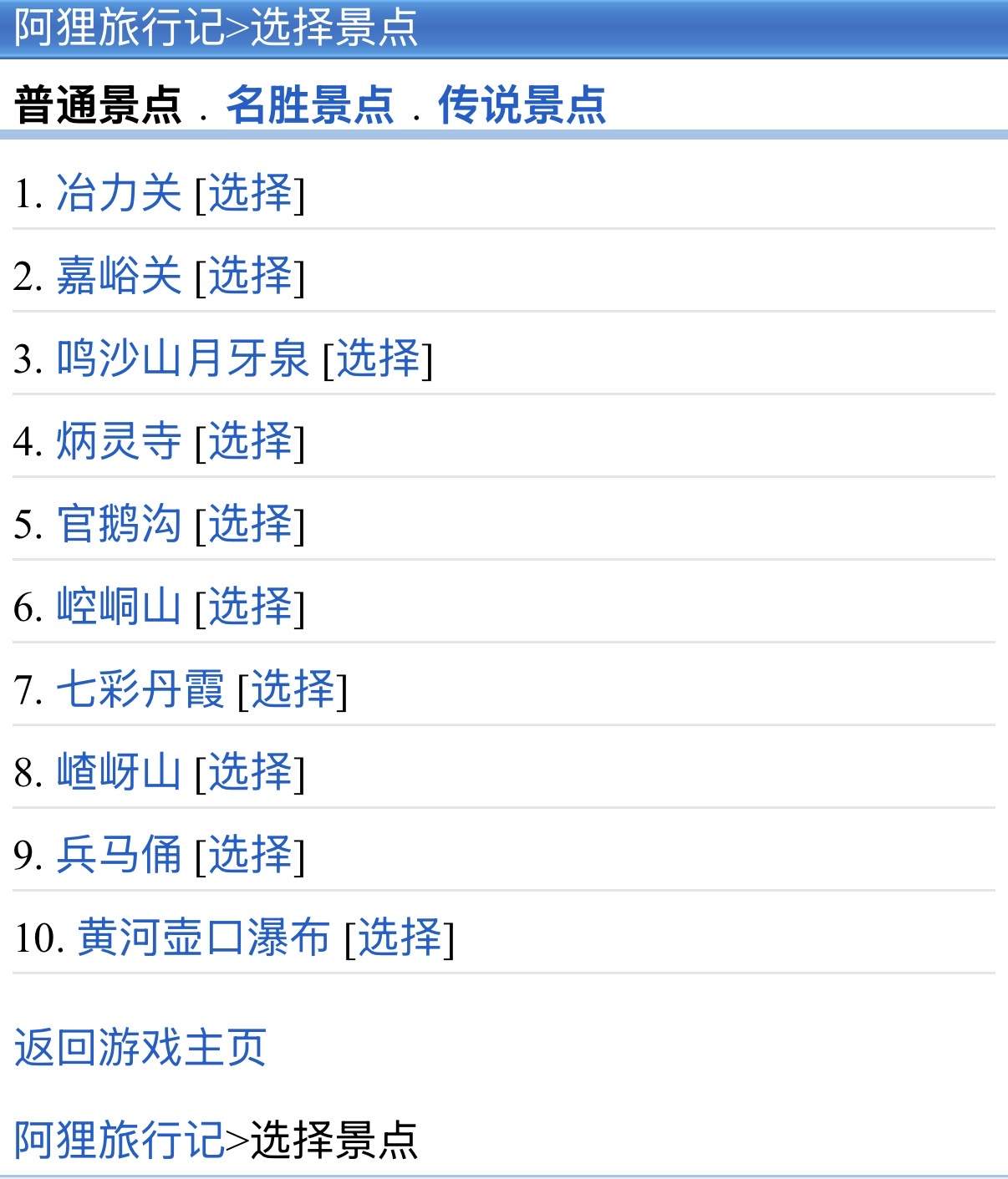
Task: Switch to the 传说景点 tab
Action: pos(522,105)
